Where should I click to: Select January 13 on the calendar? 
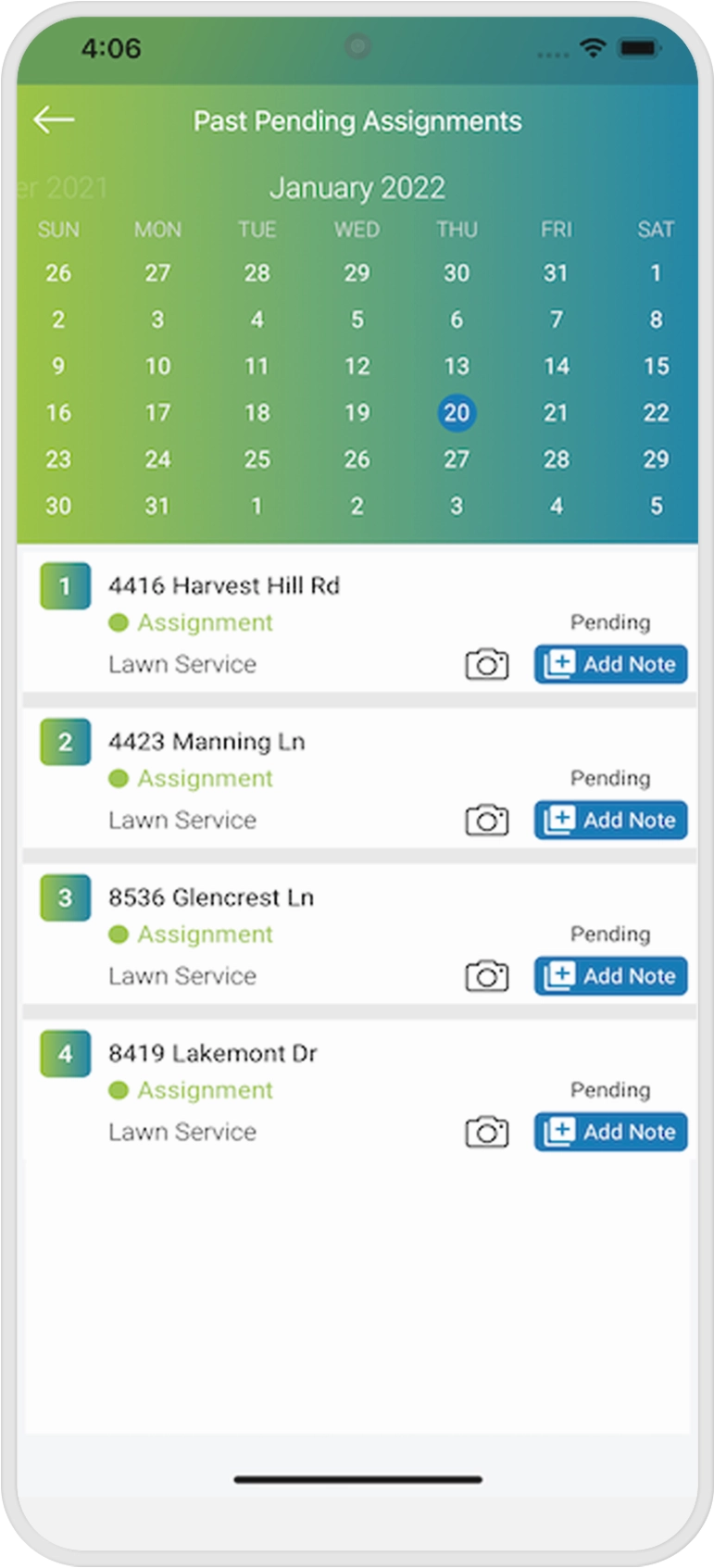click(x=457, y=367)
